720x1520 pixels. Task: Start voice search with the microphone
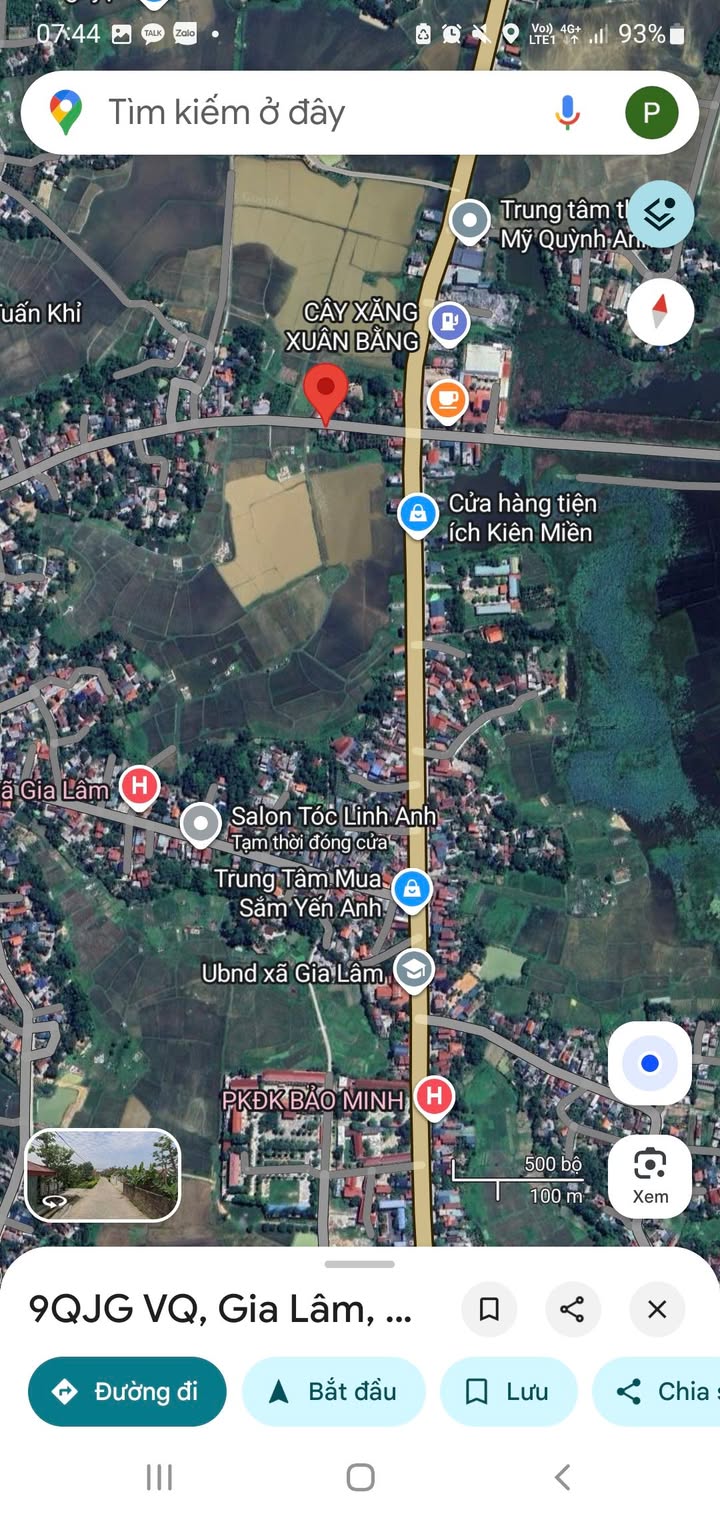pos(567,112)
